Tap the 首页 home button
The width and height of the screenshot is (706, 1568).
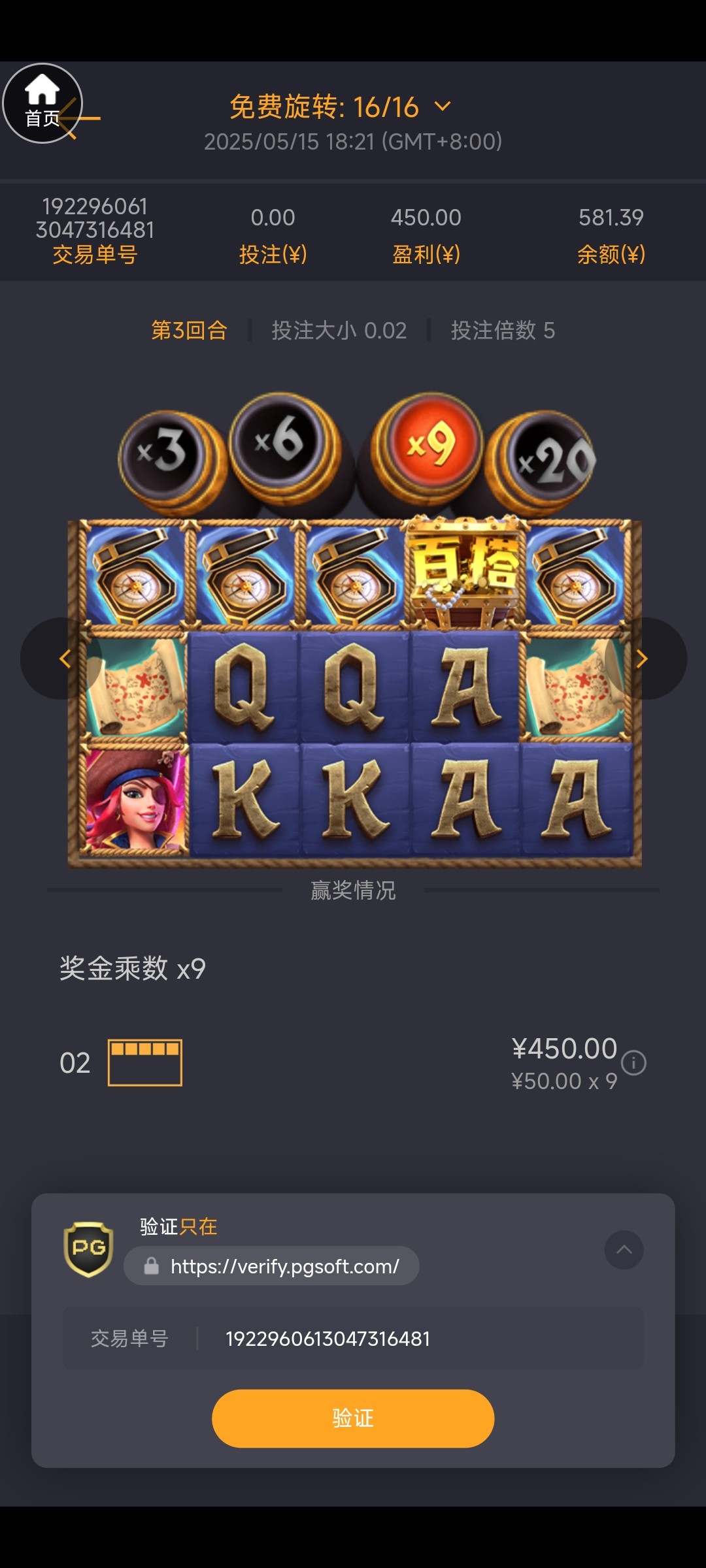(x=42, y=103)
